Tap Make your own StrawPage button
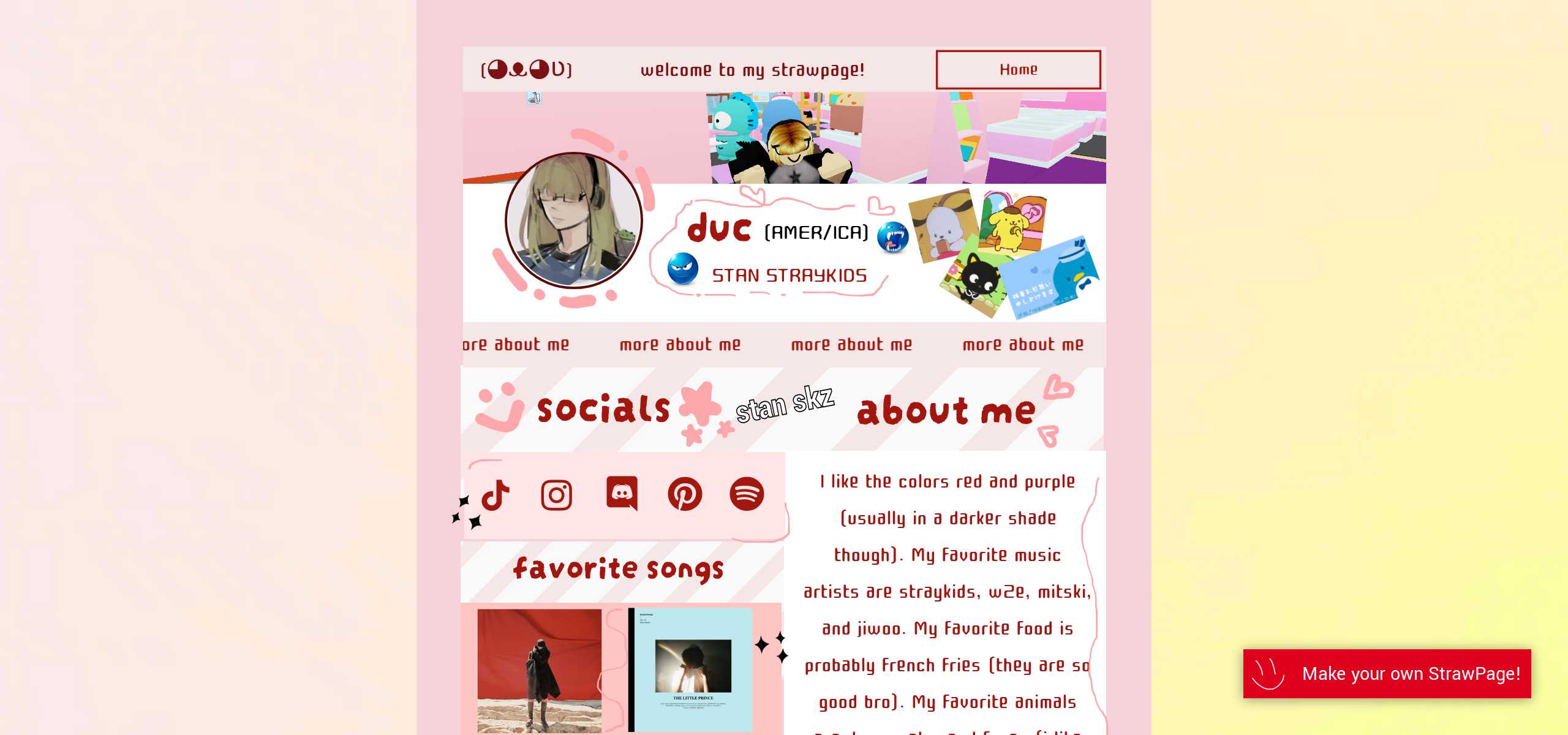1568x735 pixels. [1387, 674]
